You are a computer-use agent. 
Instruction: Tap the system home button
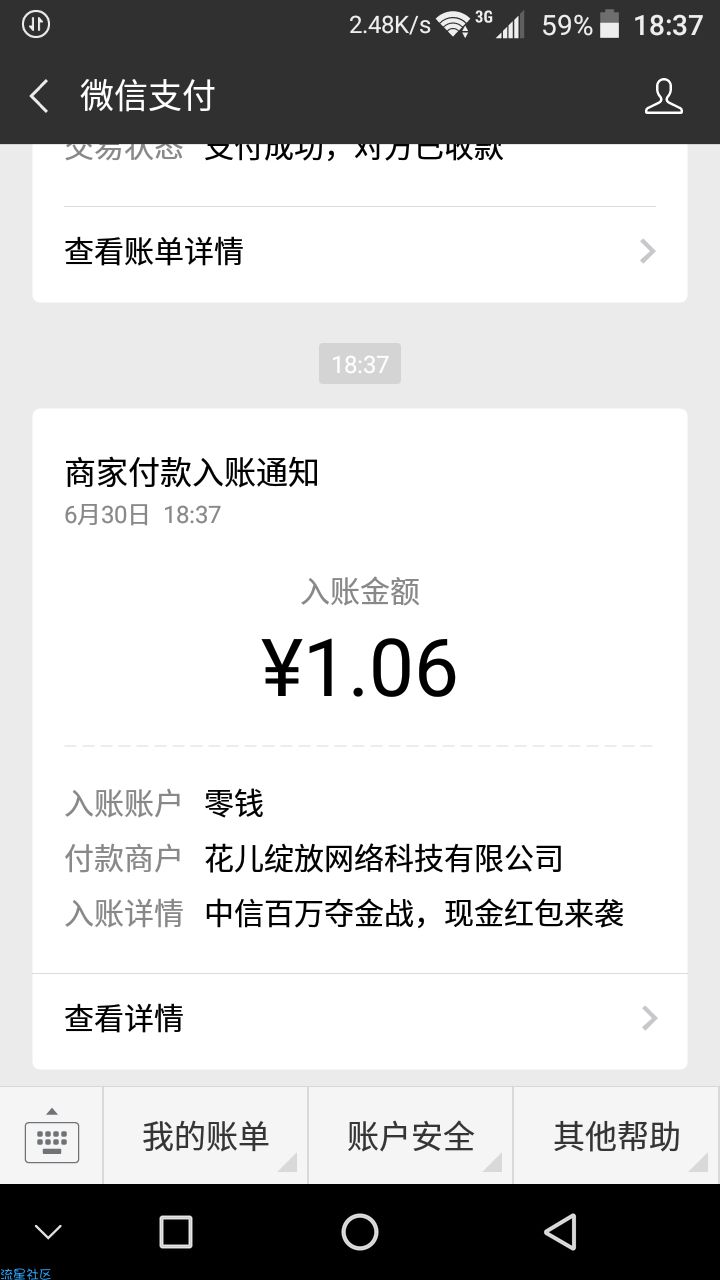tap(360, 1232)
